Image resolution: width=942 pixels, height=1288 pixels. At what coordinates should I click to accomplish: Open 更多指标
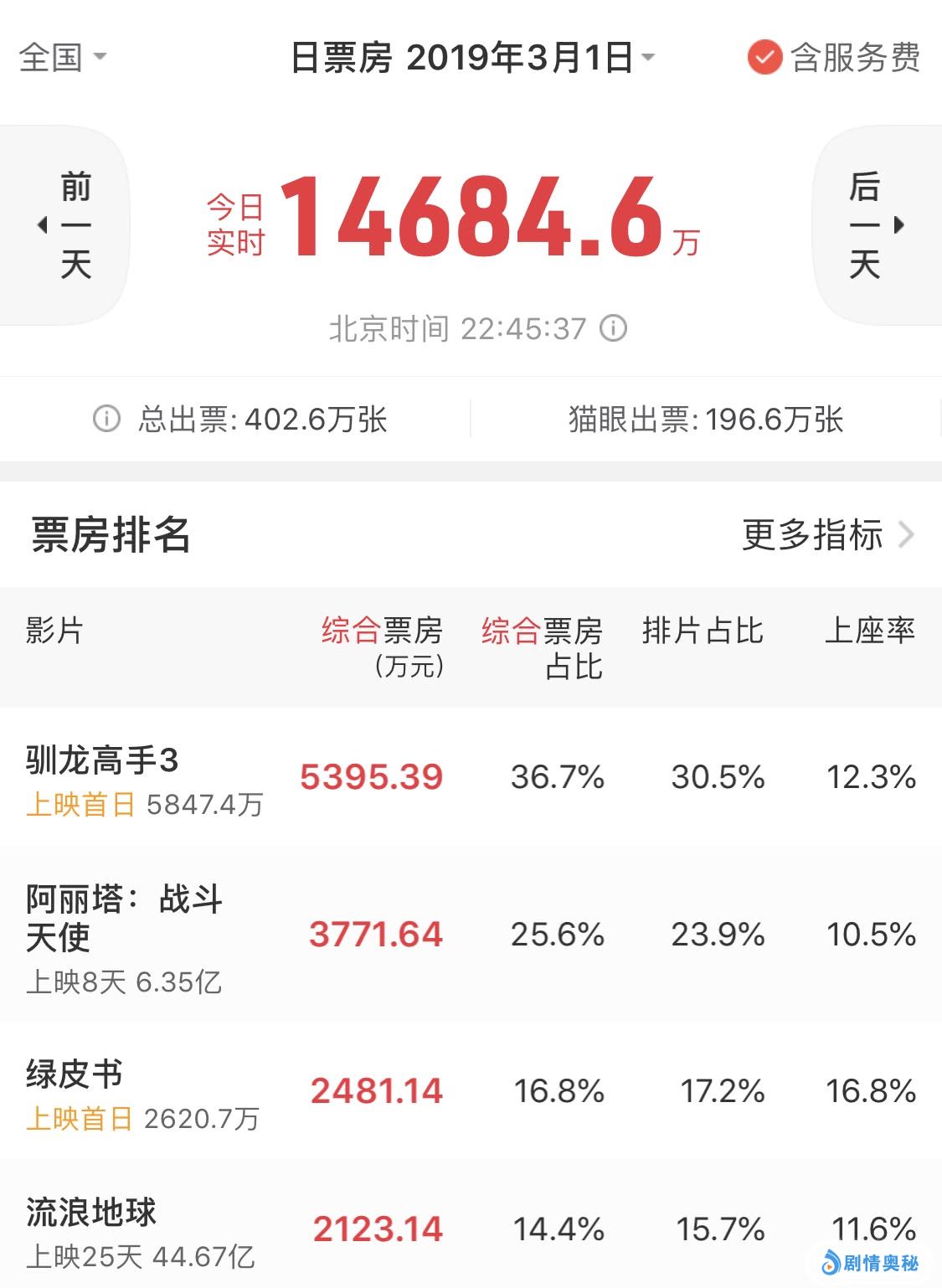827,534
